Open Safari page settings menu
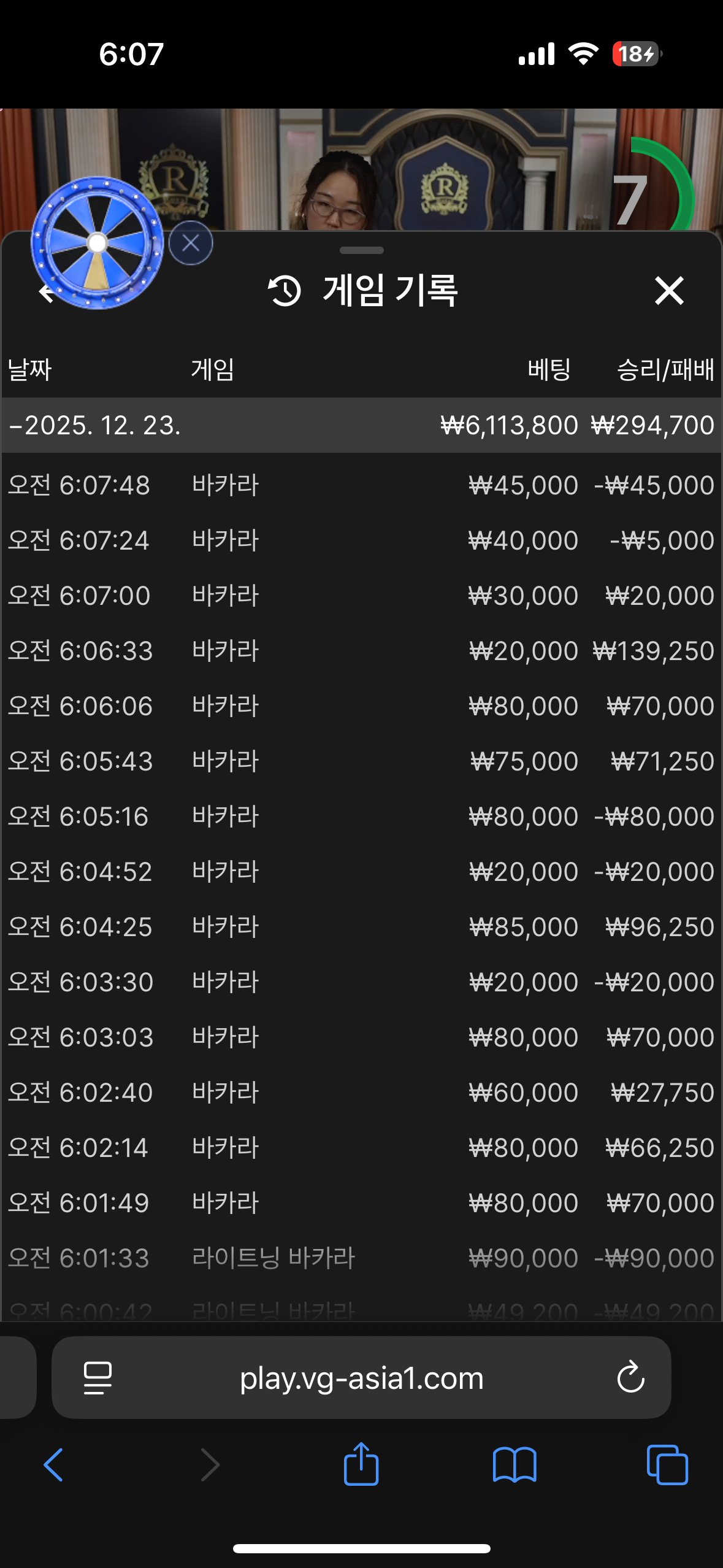Image resolution: width=723 pixels, height=1568 pixels. tap(98, 1378)
